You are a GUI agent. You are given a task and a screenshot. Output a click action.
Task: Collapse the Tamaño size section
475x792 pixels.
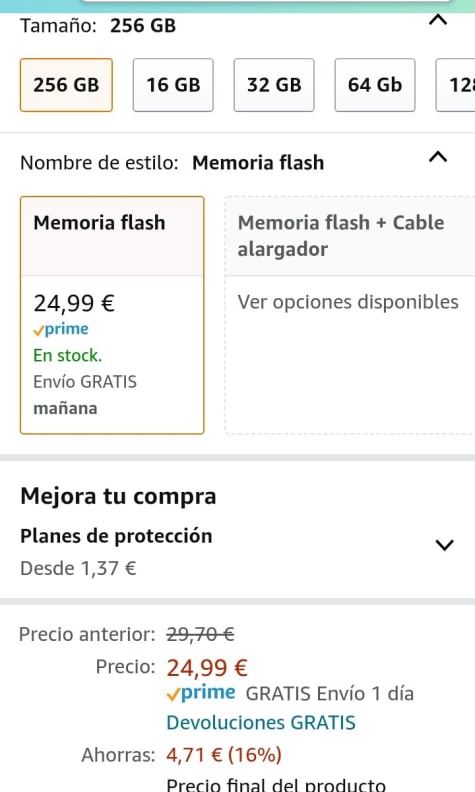tap(438, 20)
